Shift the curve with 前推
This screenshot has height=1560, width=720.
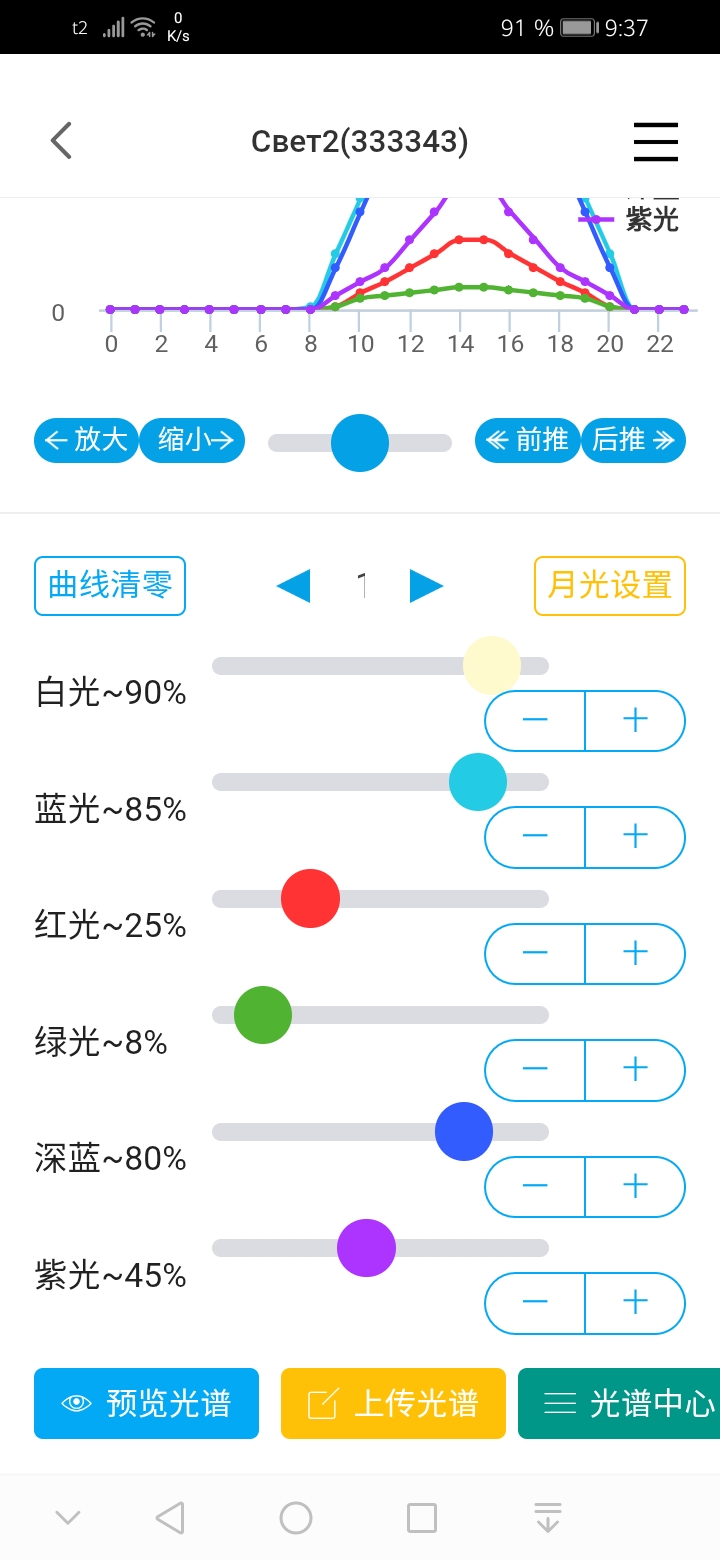tap(527, 440)
